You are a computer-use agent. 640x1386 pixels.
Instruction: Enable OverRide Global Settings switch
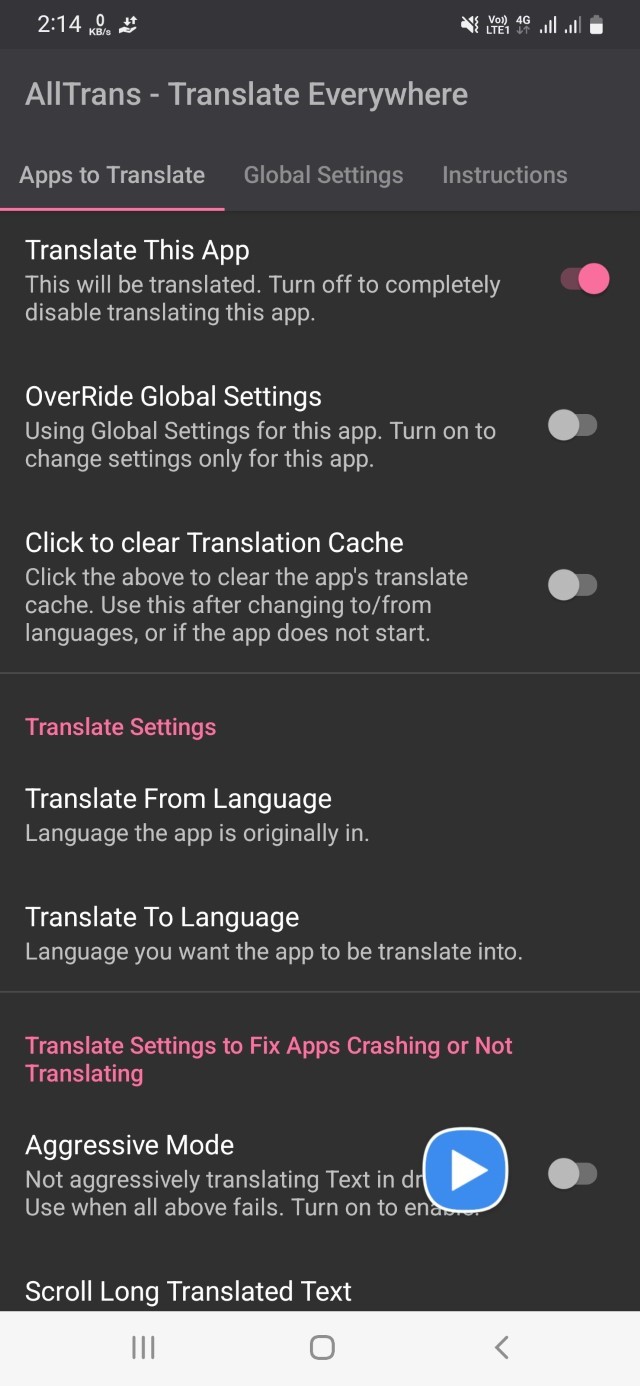(x=572, y=426)
